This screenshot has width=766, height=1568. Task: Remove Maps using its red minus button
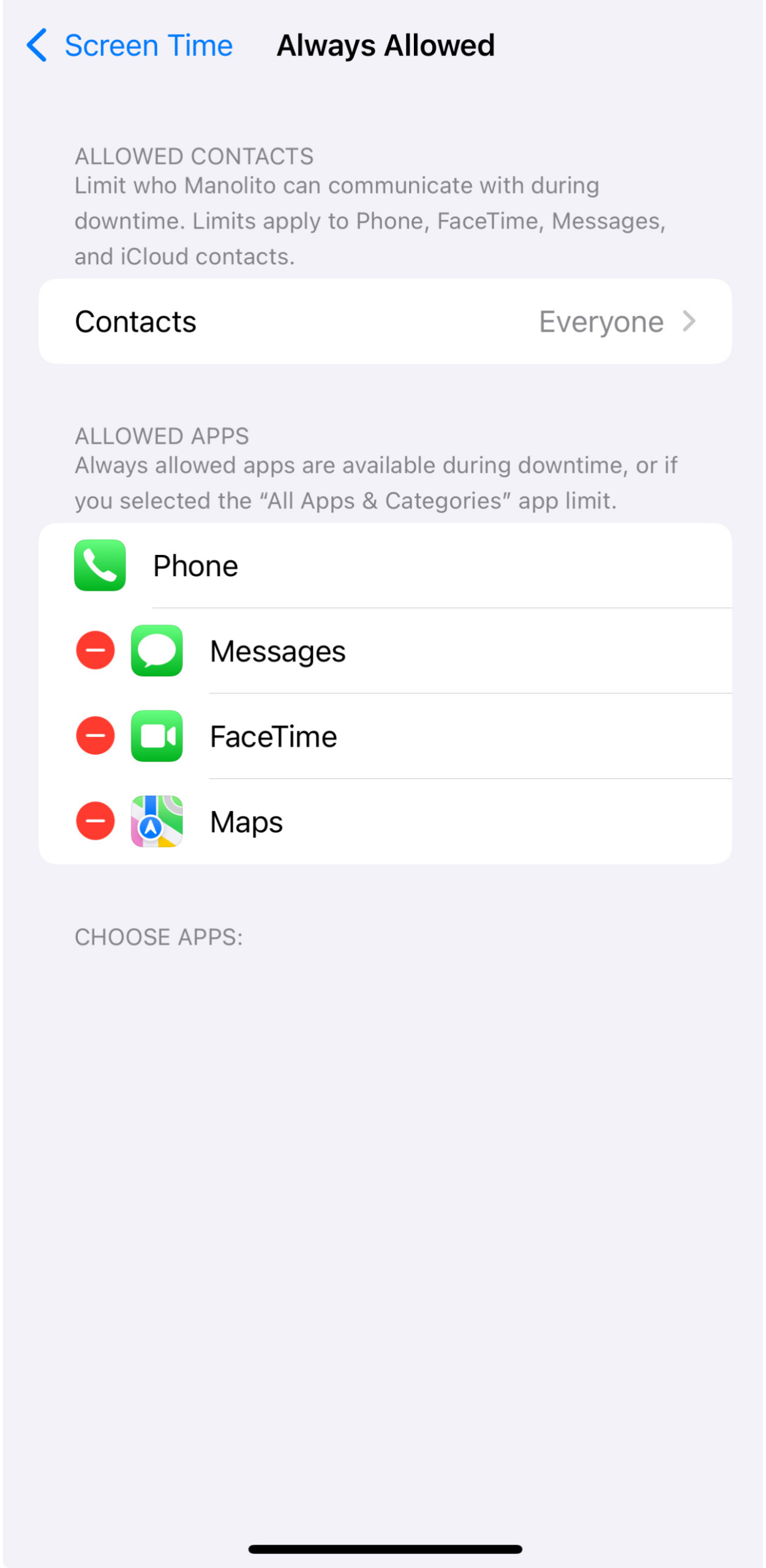tap(95, 821)
